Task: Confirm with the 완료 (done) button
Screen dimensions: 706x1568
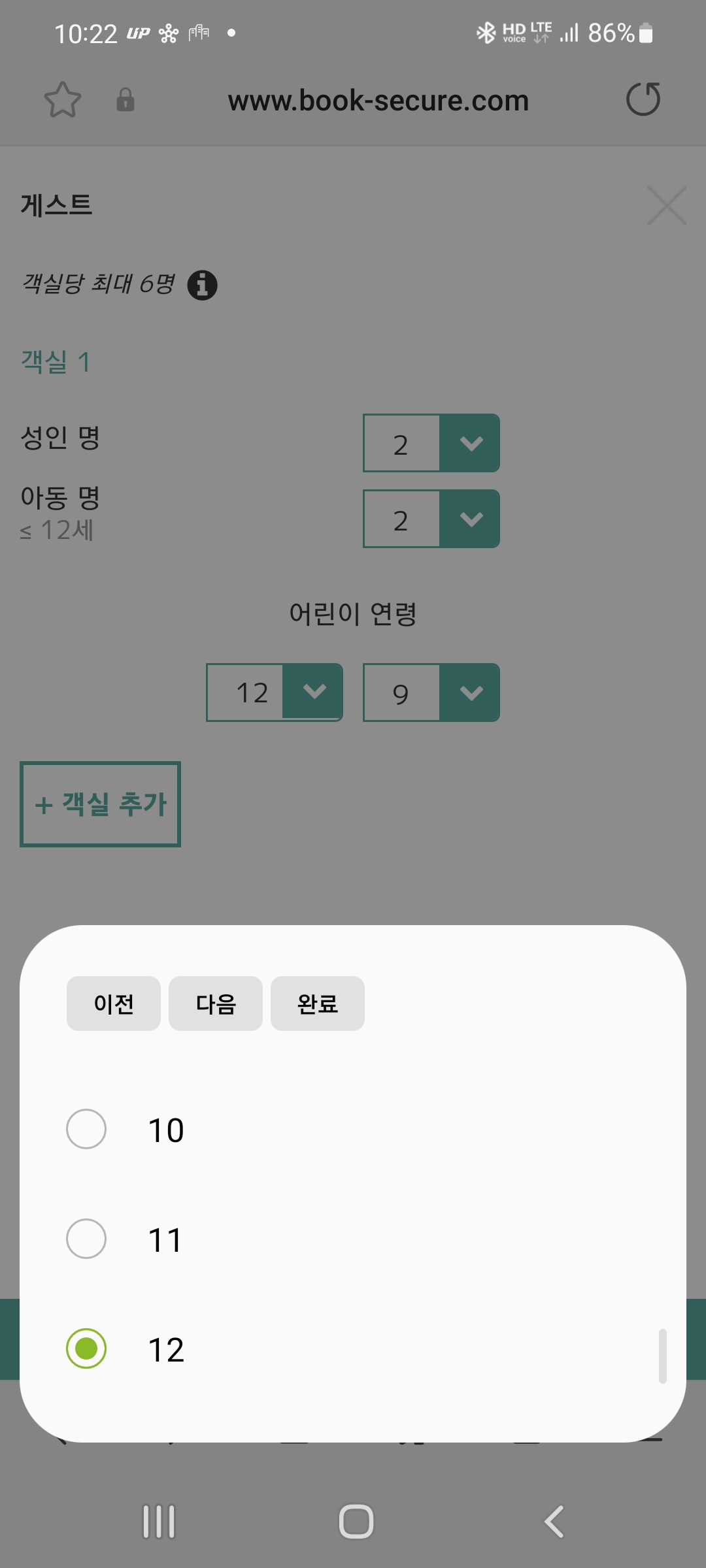Action: coord(318,1004)
